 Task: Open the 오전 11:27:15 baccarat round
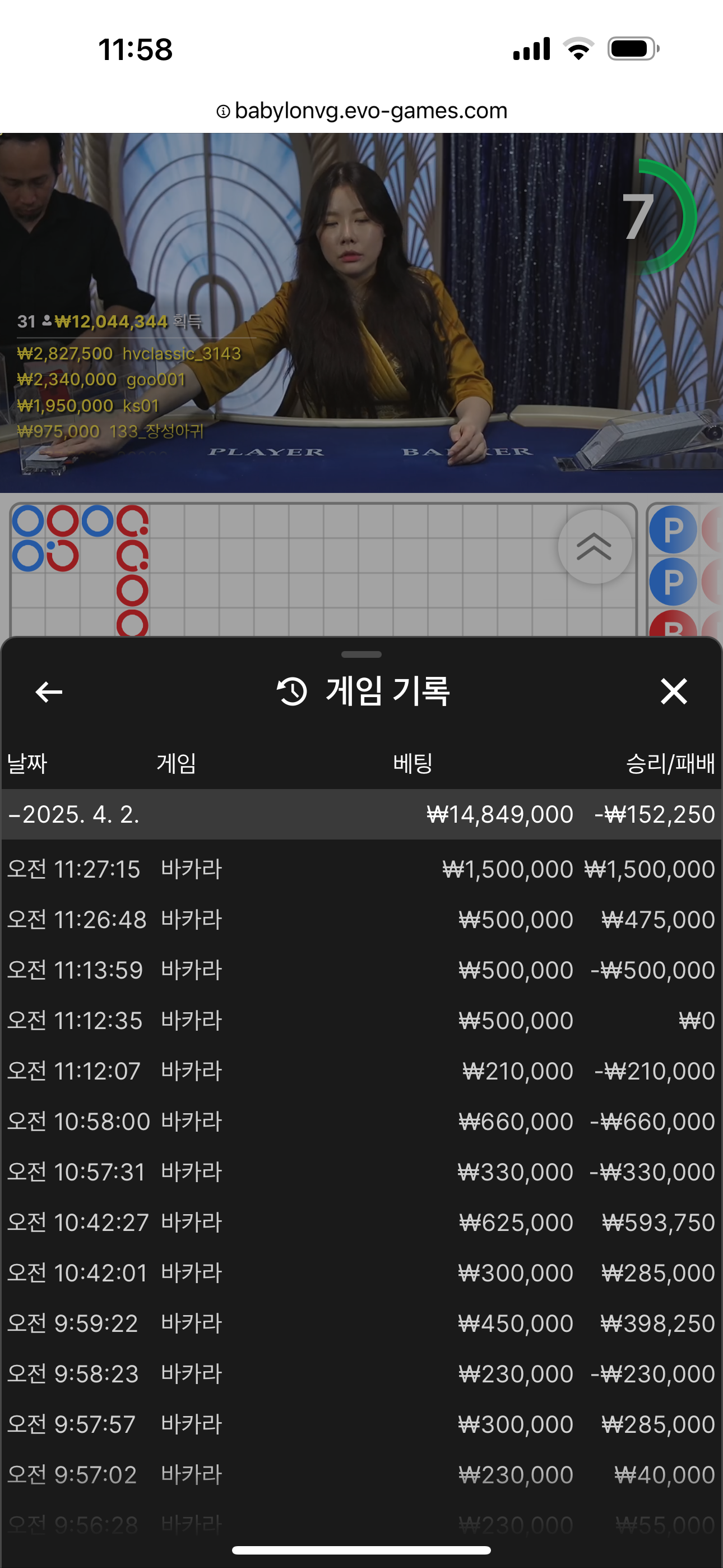tap(361, 869)
